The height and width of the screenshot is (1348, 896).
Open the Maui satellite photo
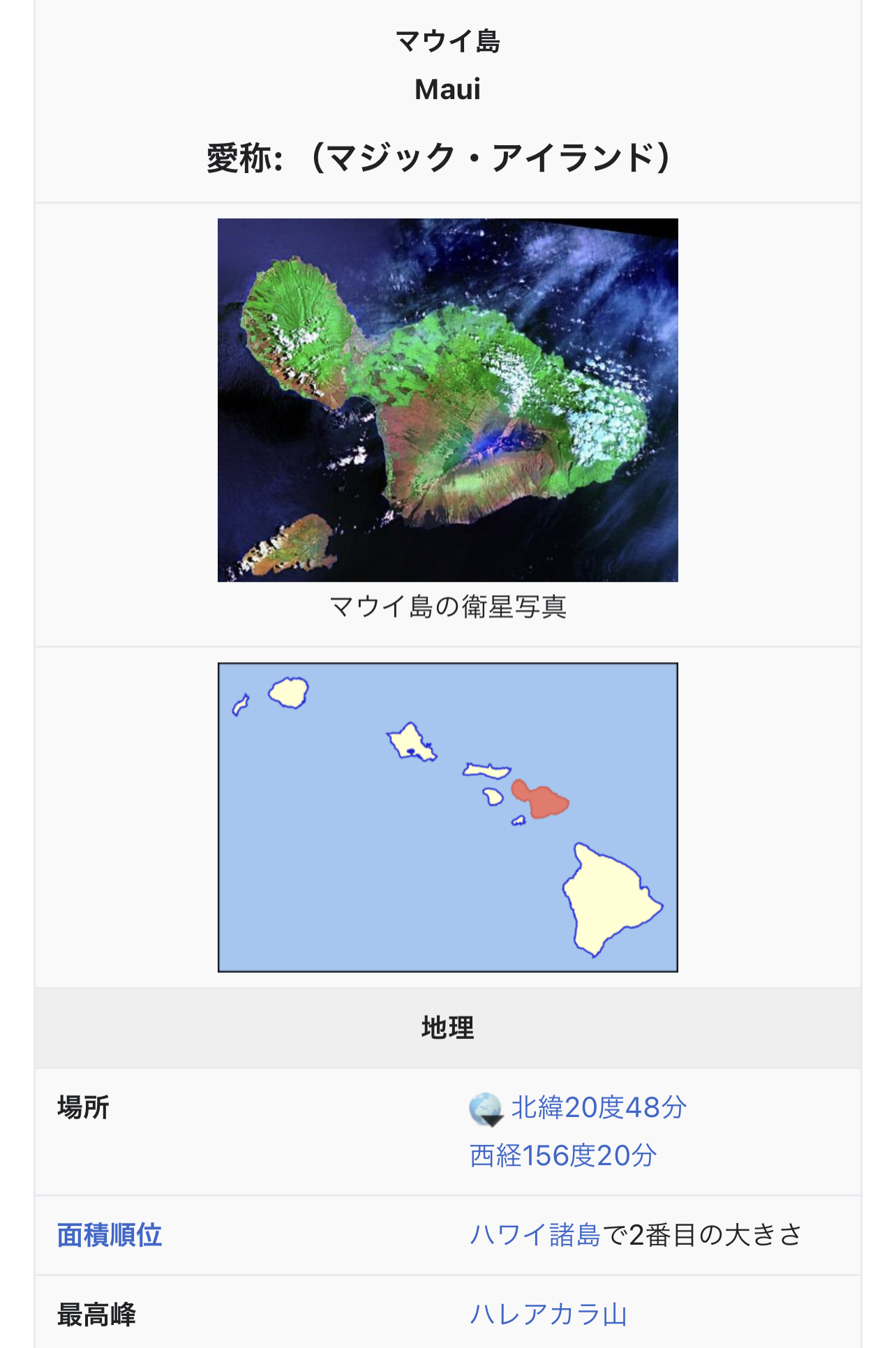click(447, 400)
